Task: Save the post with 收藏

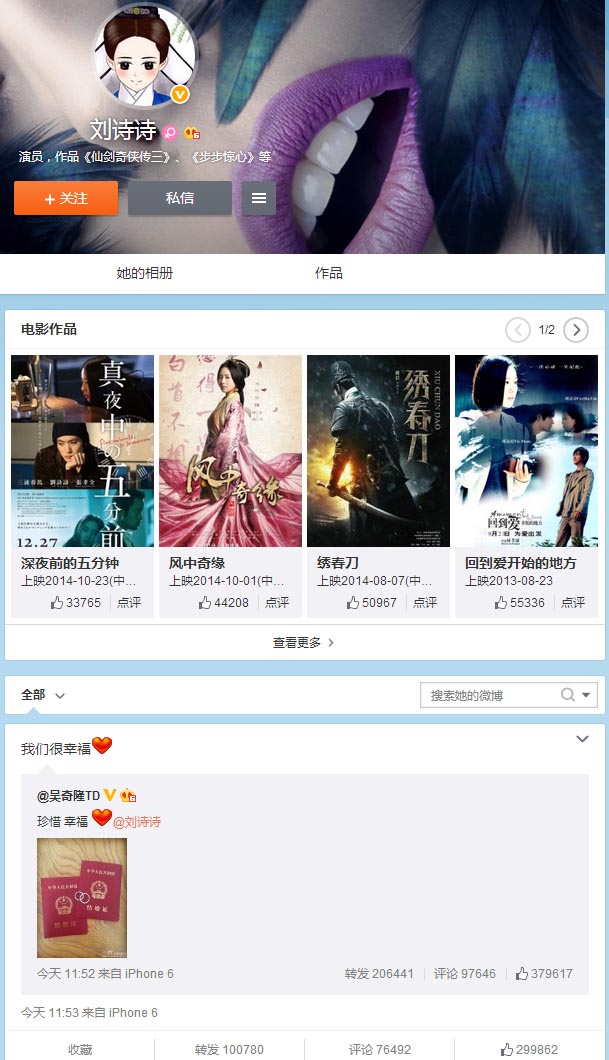Action: [80, 1049]
